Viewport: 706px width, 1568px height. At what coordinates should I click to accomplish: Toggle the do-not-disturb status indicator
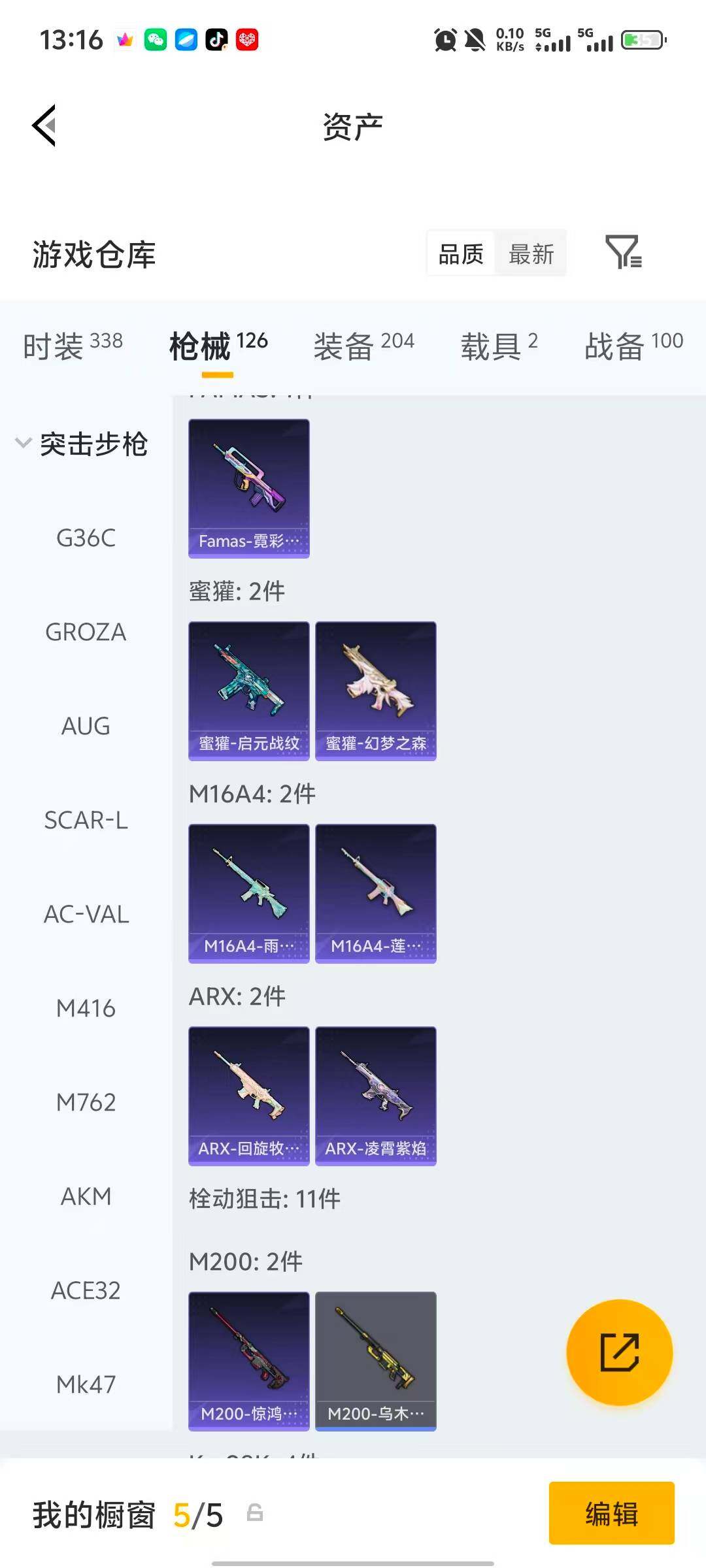tap(475, 41)
